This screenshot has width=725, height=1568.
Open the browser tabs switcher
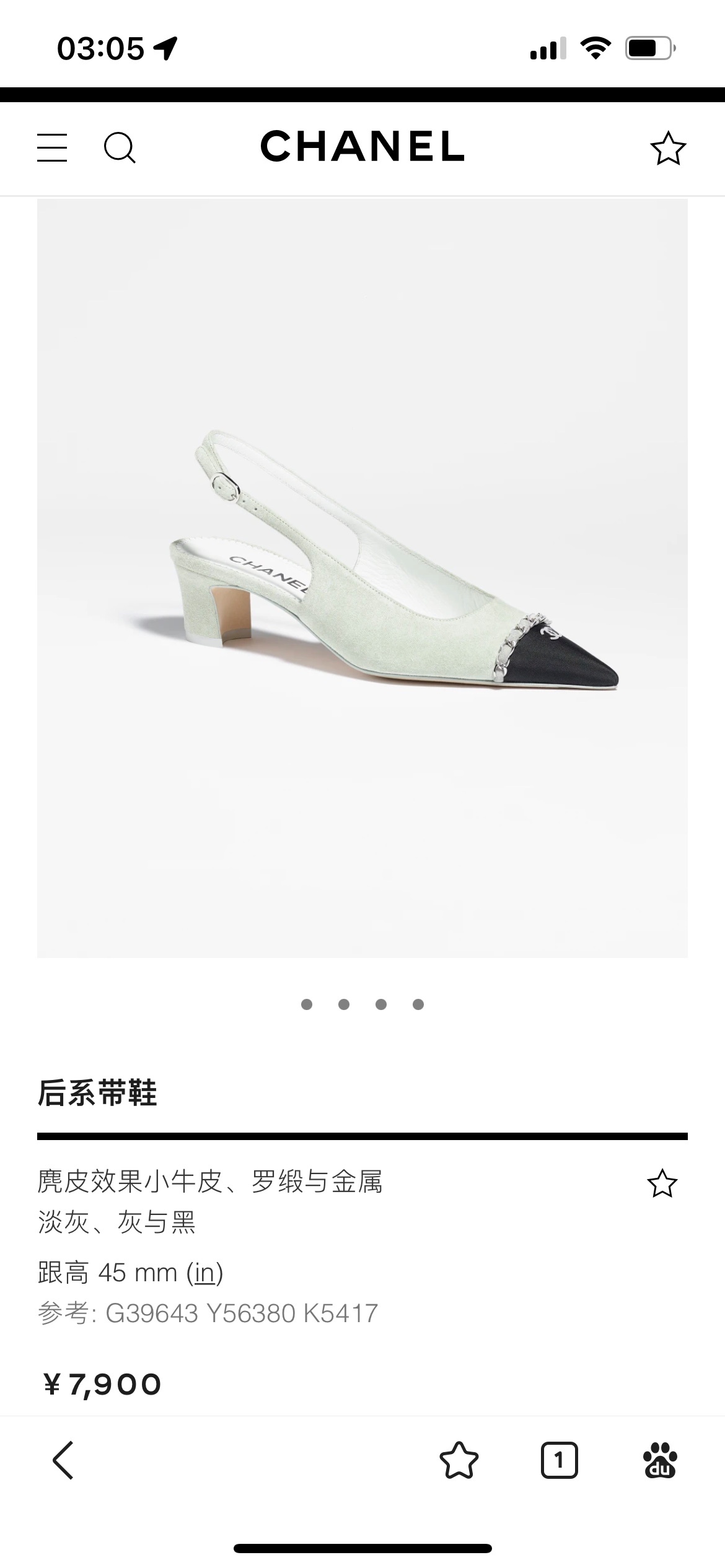pos(559,1460)
